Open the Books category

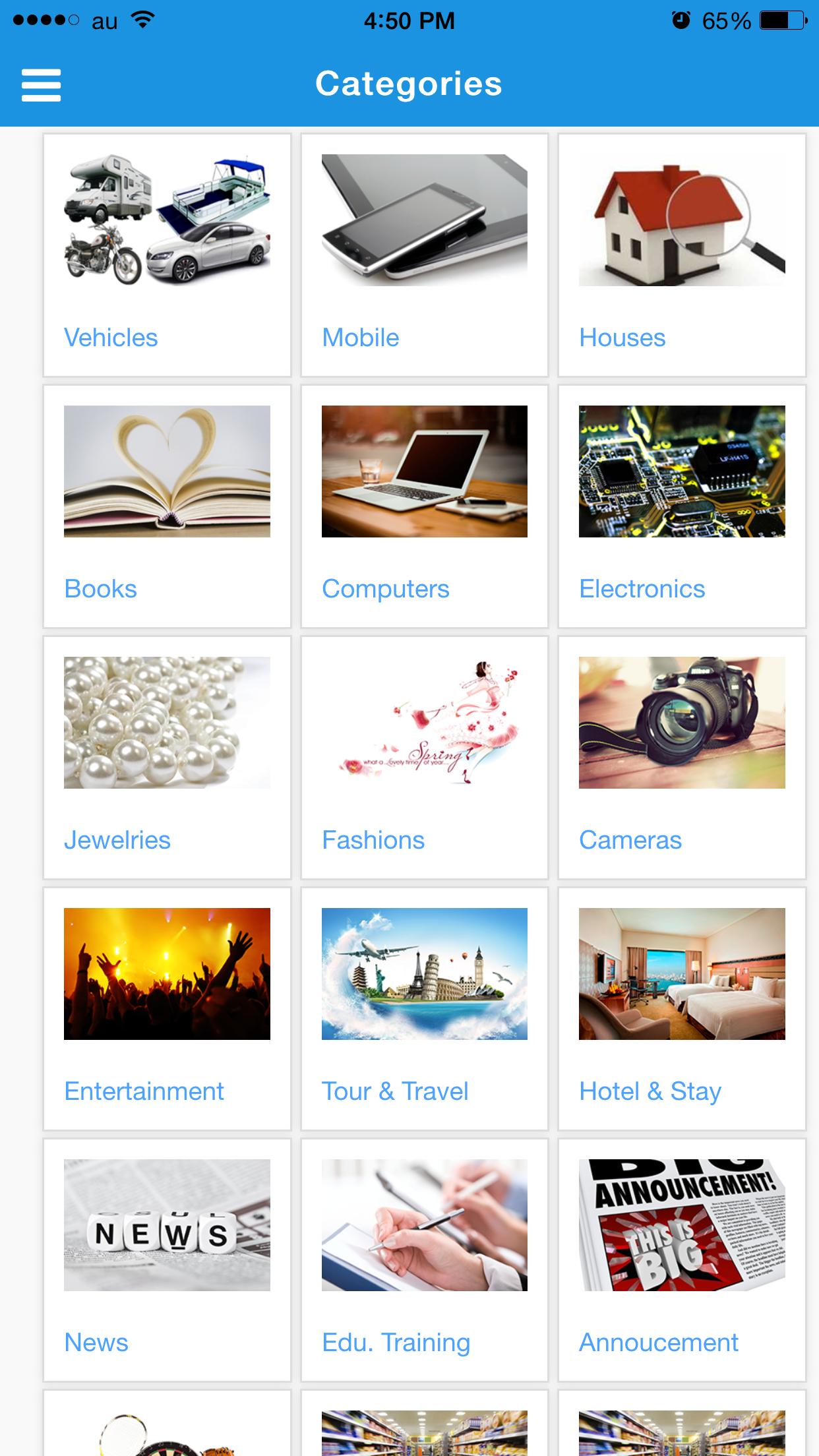click(x=167, y=506)
